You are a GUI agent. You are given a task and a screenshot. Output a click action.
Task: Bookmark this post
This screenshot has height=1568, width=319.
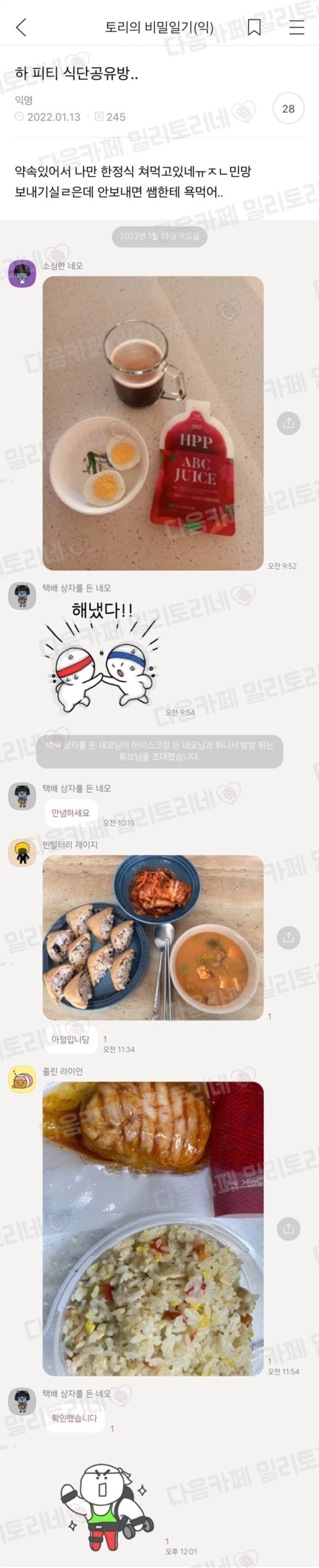[254, 28]
